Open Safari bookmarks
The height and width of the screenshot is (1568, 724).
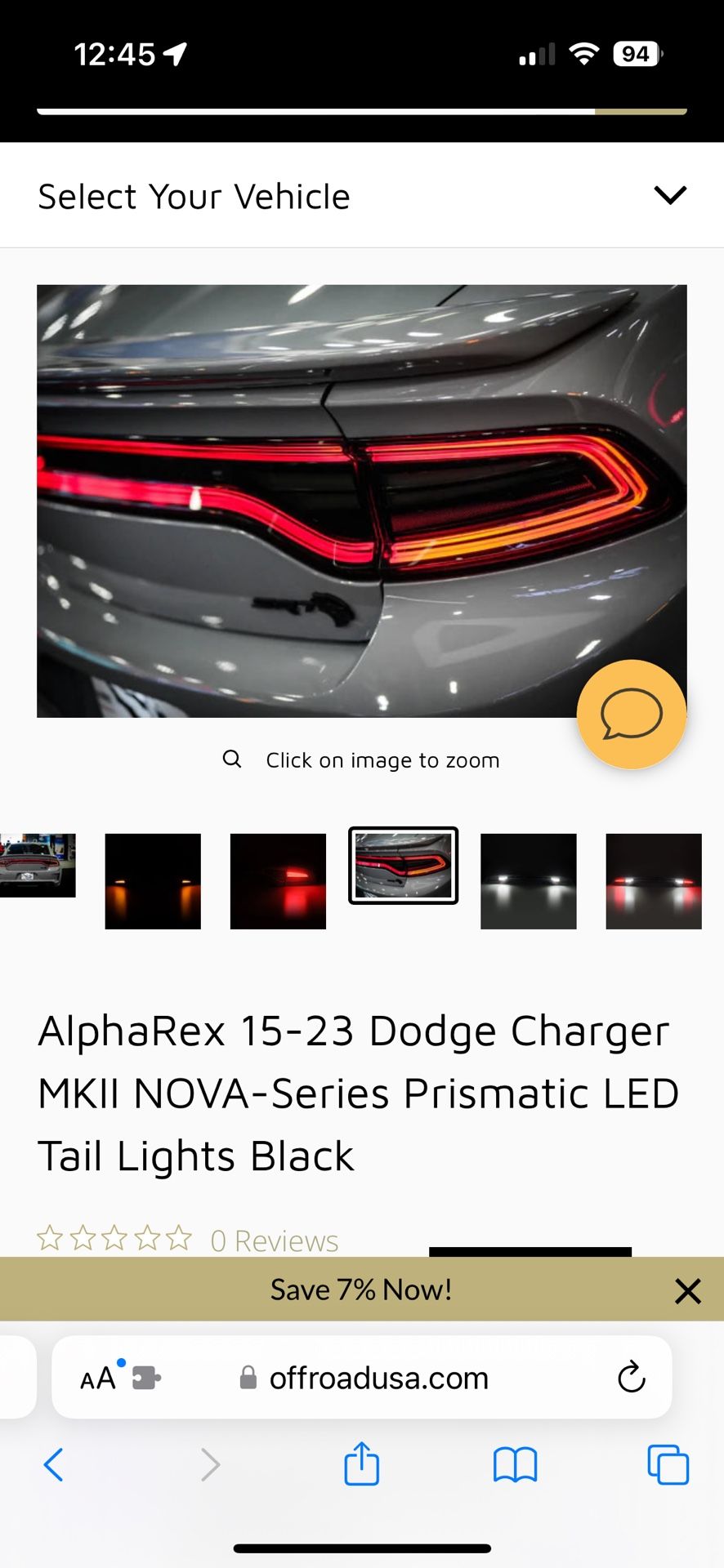click(515, 1464)
